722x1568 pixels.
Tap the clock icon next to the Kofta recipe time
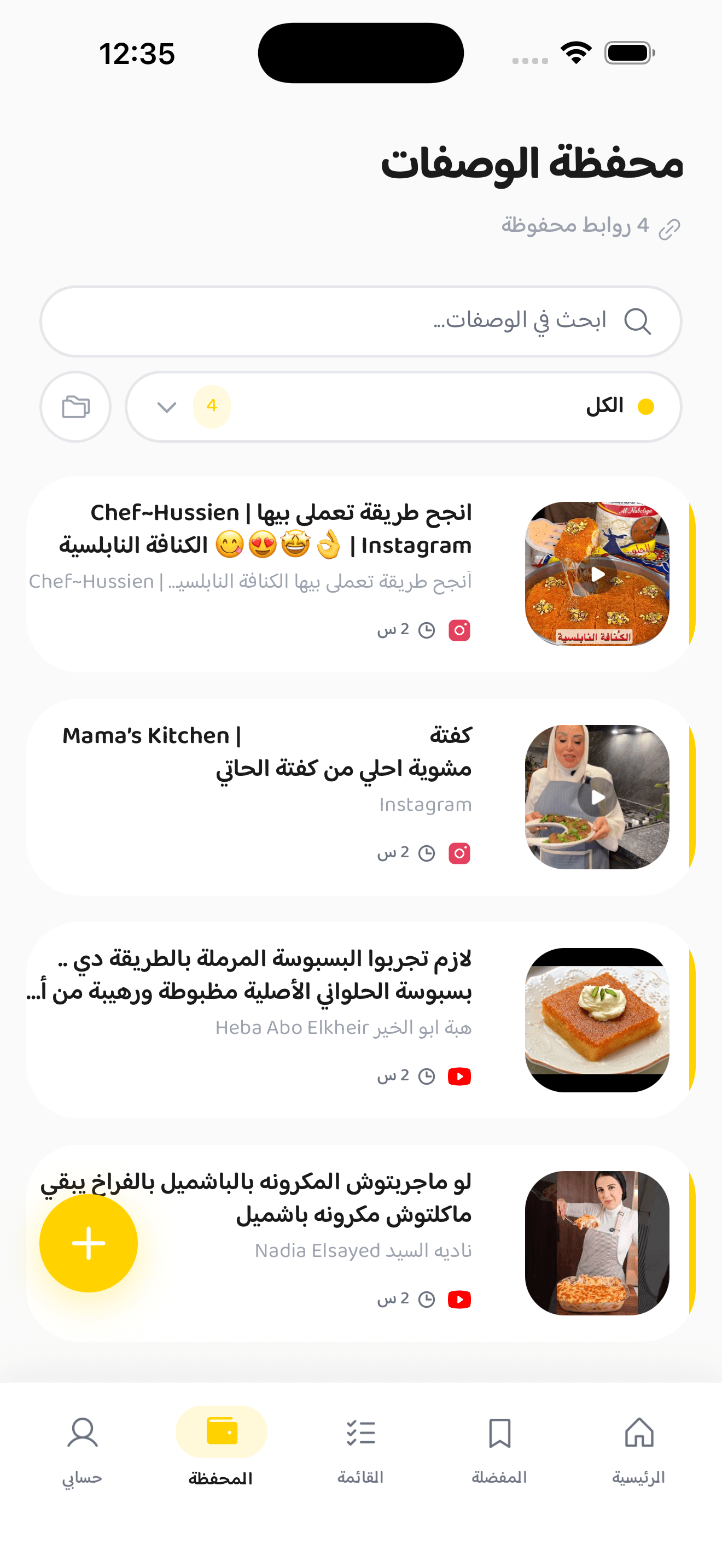click(427, 853)
